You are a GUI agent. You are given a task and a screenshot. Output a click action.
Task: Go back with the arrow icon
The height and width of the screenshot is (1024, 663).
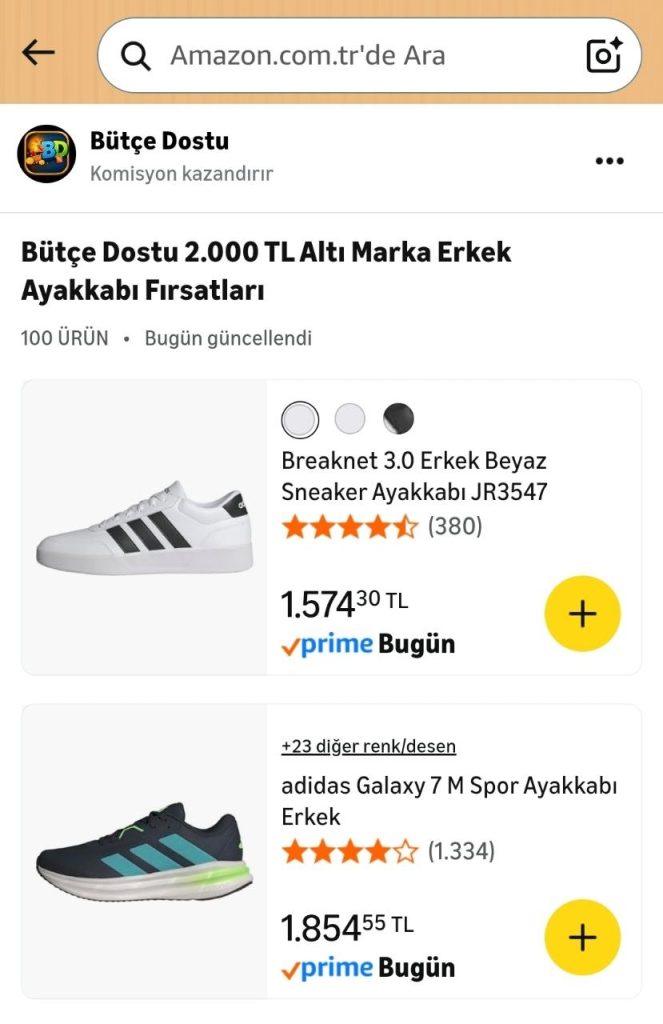tap(38, 53)
